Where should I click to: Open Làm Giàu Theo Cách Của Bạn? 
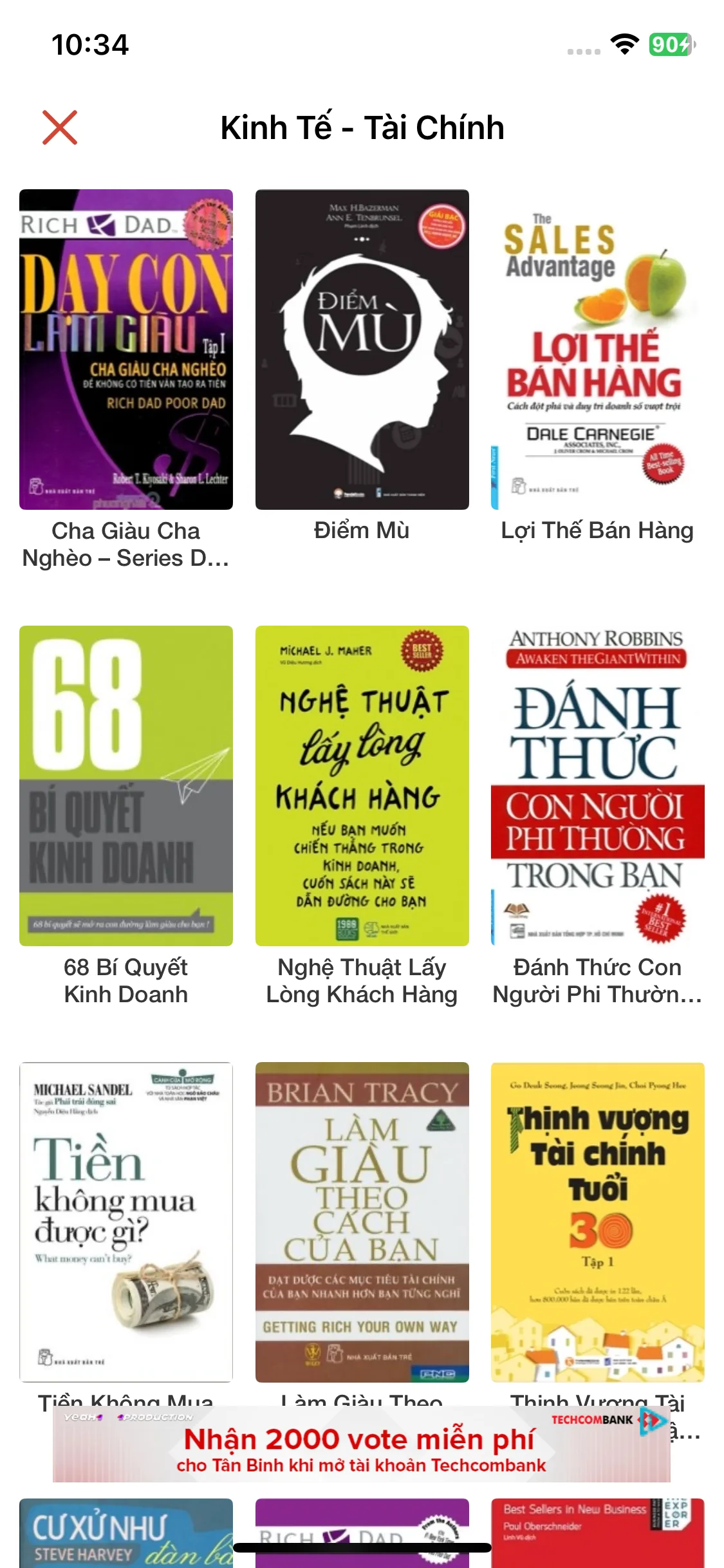click(362, 1222)
